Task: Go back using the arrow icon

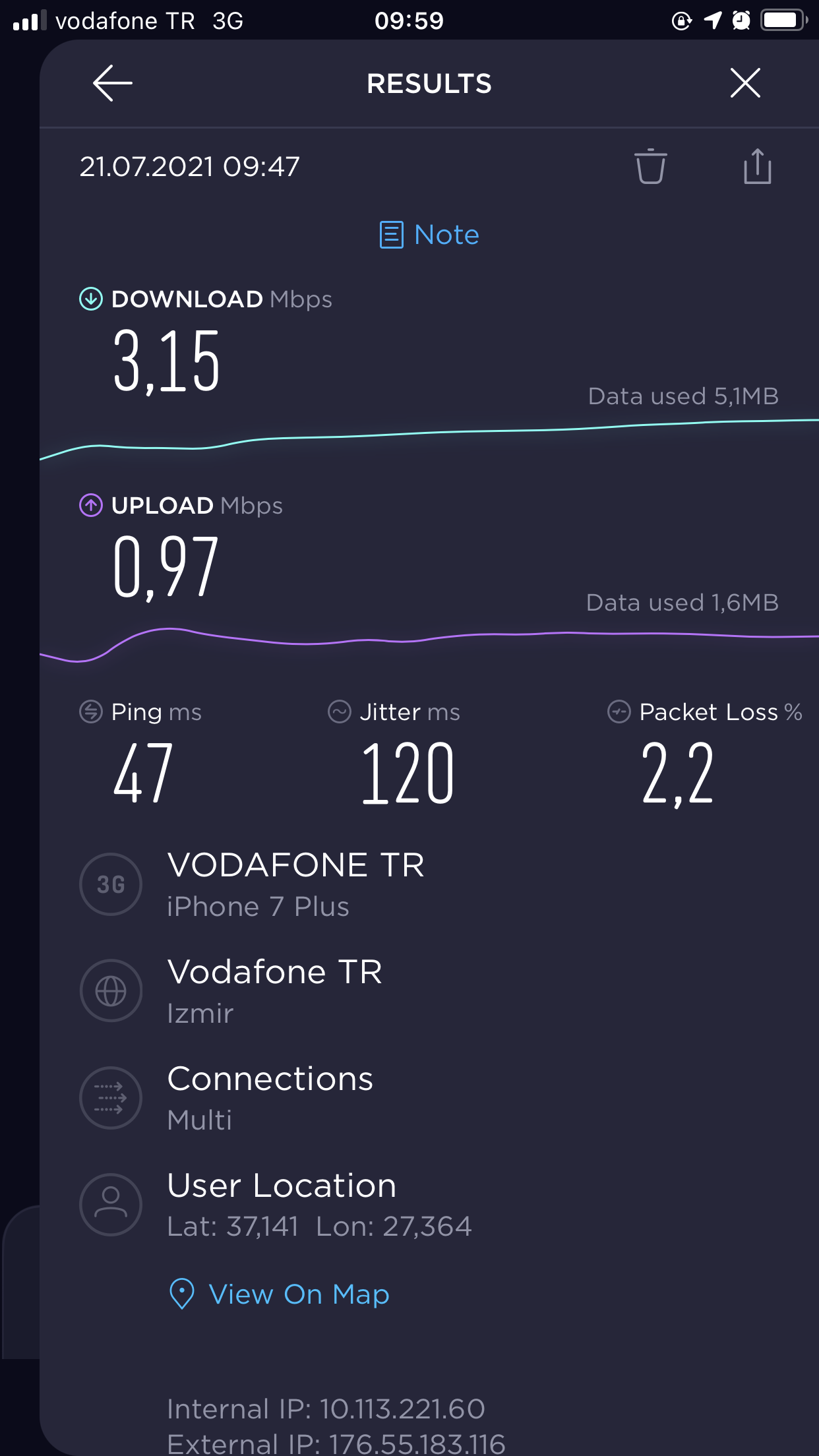Action: tap(113, 83)
